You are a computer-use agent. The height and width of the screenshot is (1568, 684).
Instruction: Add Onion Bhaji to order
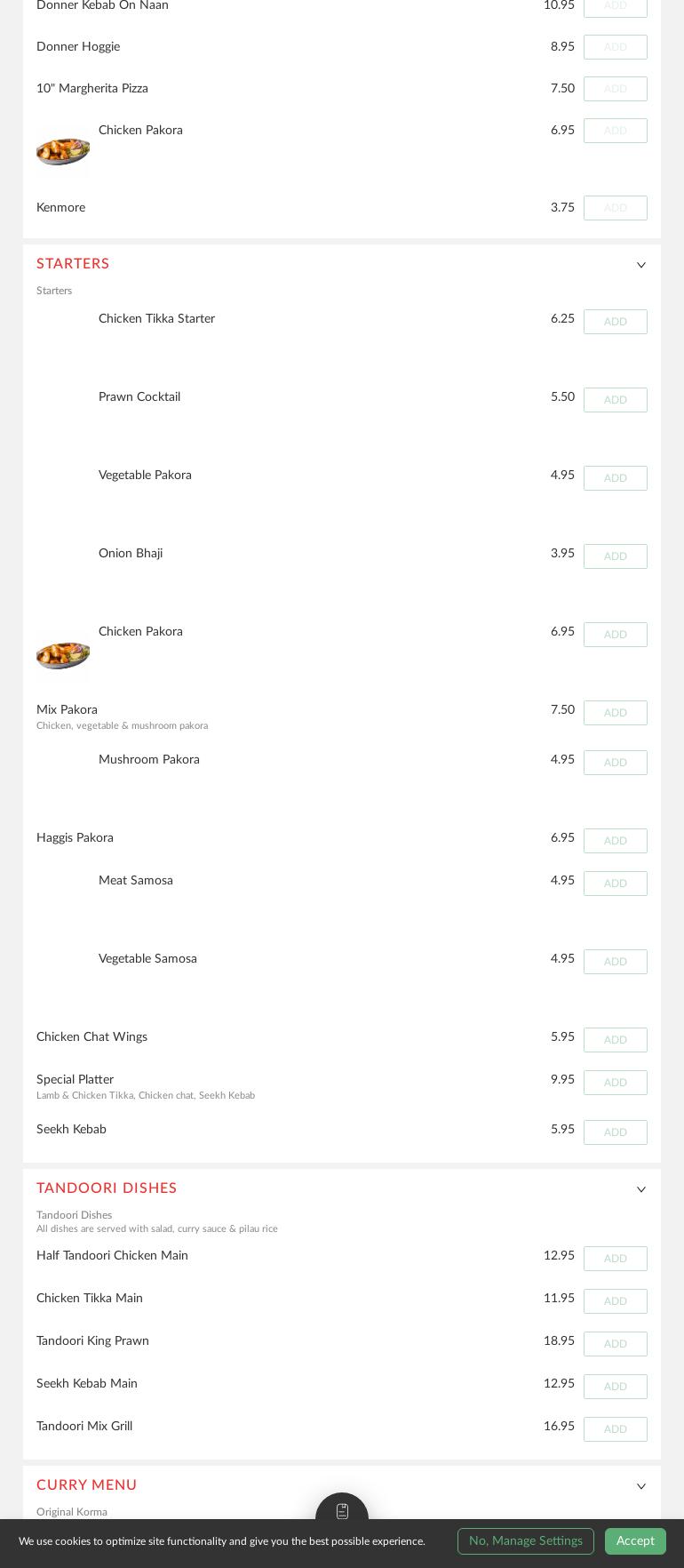click(x=615, y=556)
